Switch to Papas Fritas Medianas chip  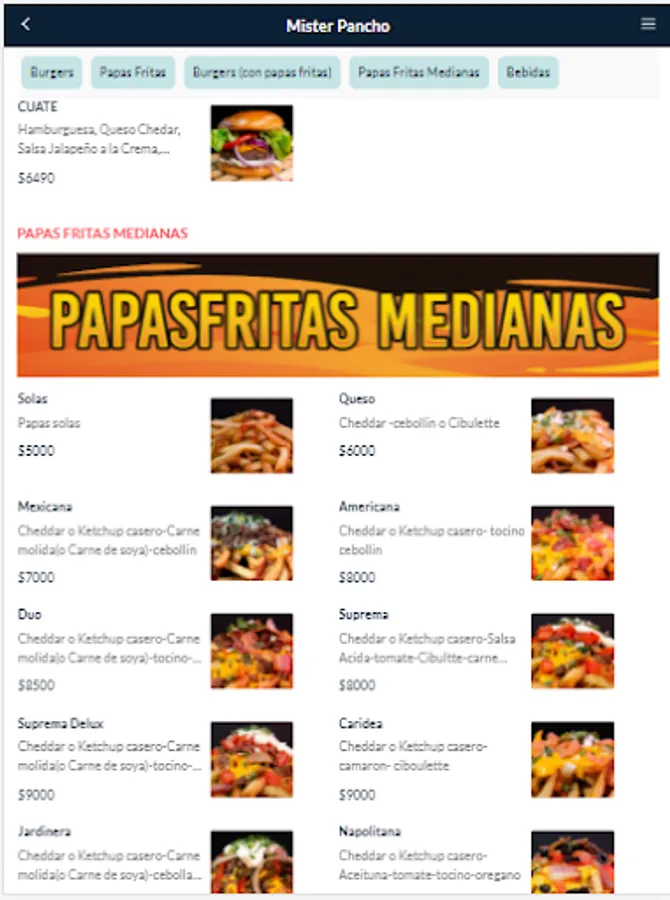tap(419, 72)
